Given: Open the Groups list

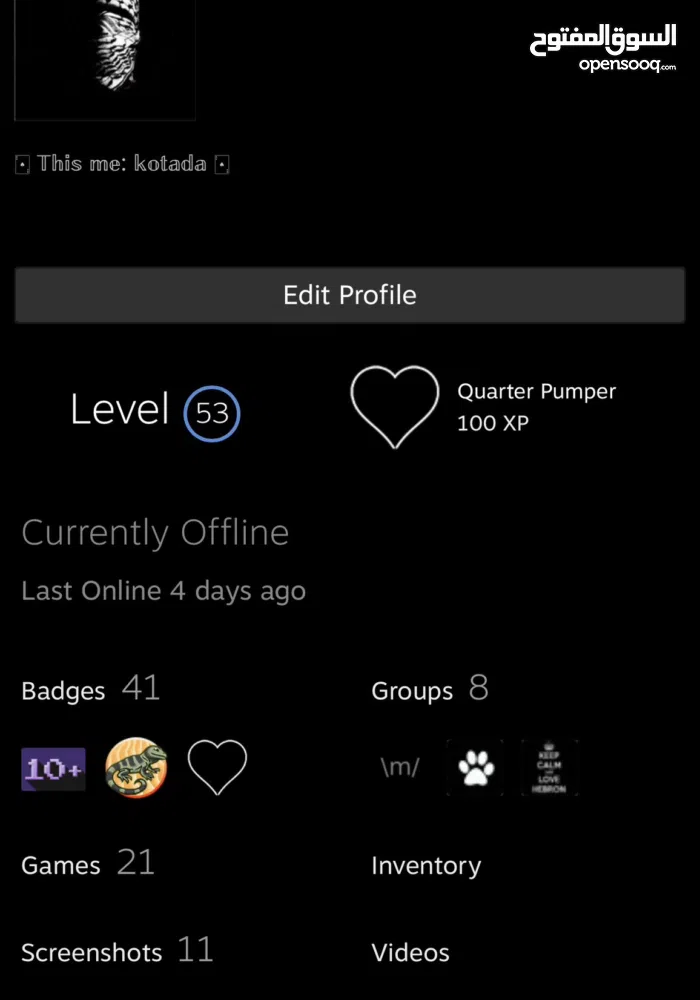Looking at the screenshot, I should (430, 690).
